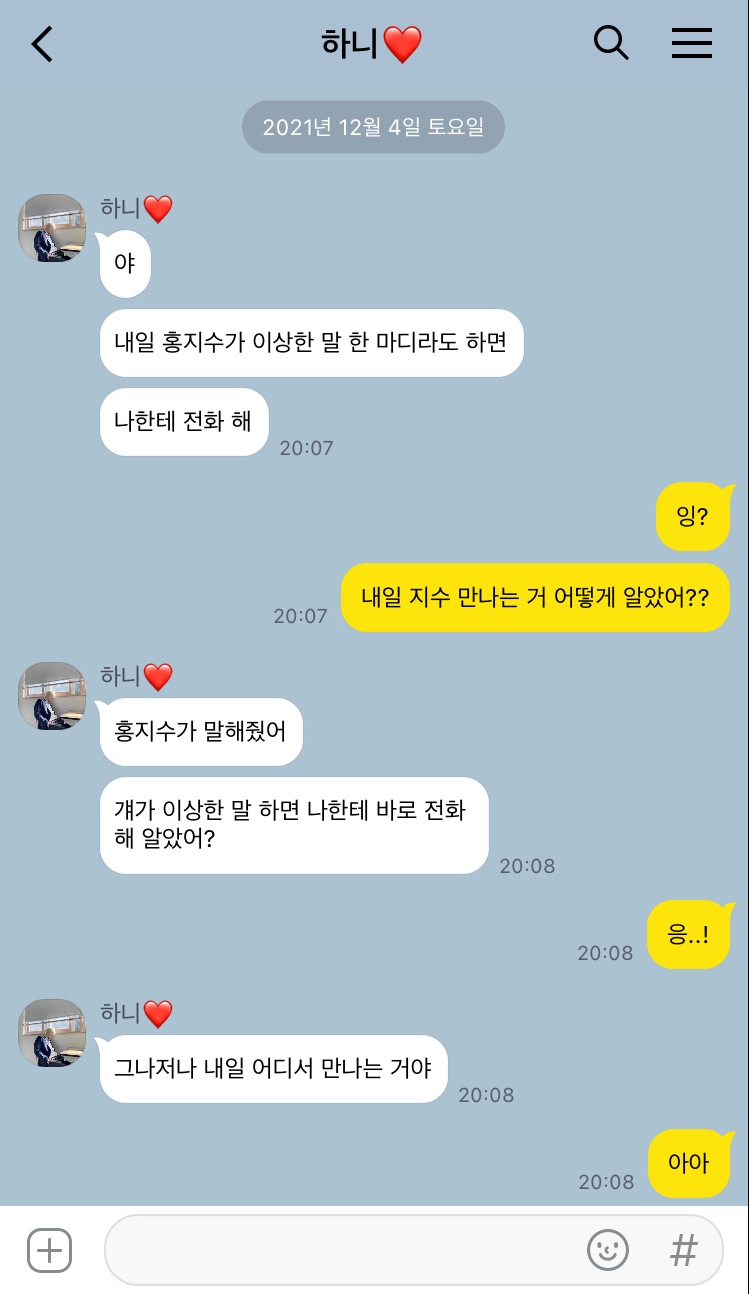Open 하니's topmost profile picture
The width and height of the screenshot is (749, 1294).
[x=52, y=228]
